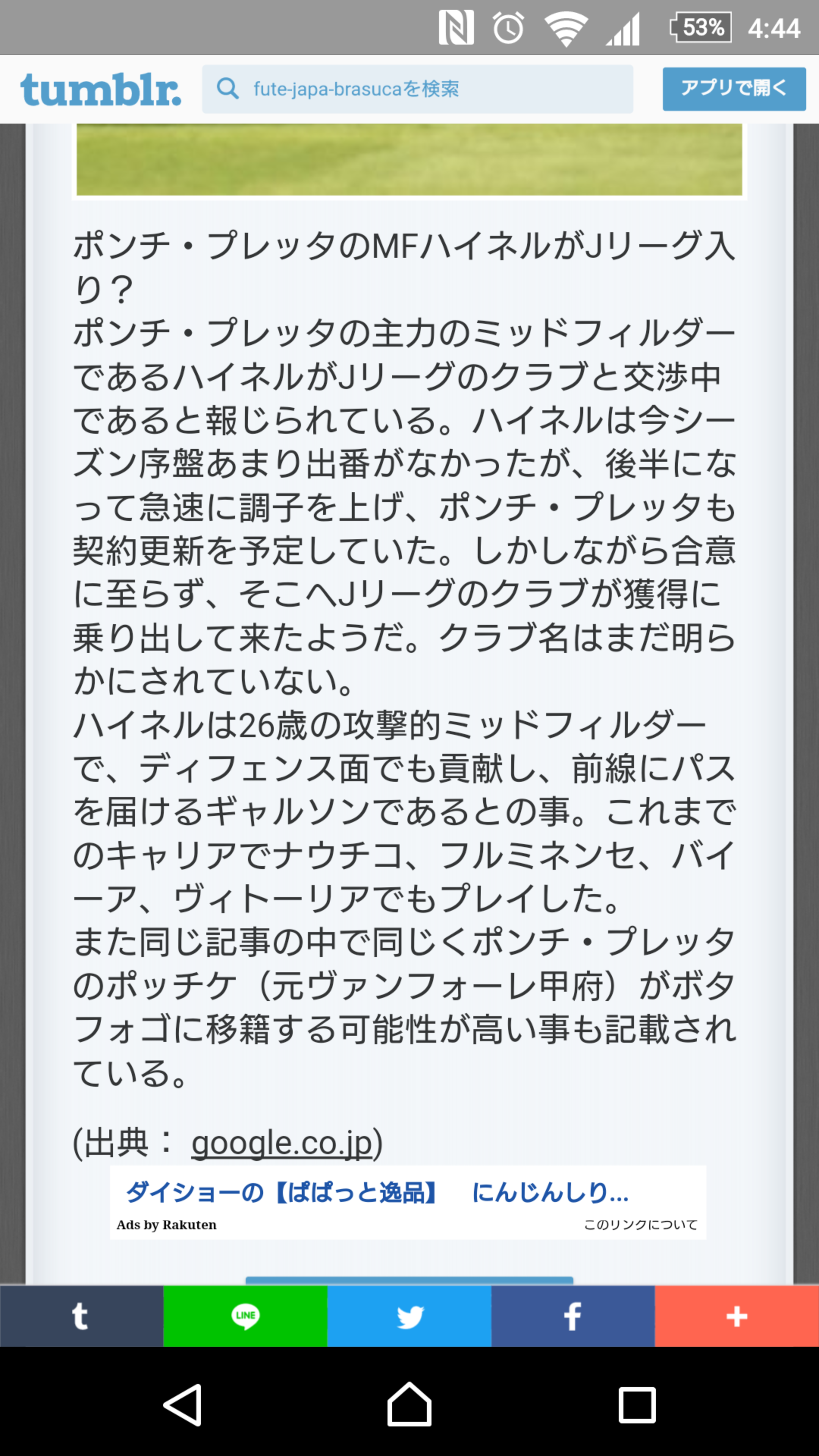This screenshot has width=819, height=1456.
Task: Share this post to Tumblr
Action: (x=82, y=1316)
